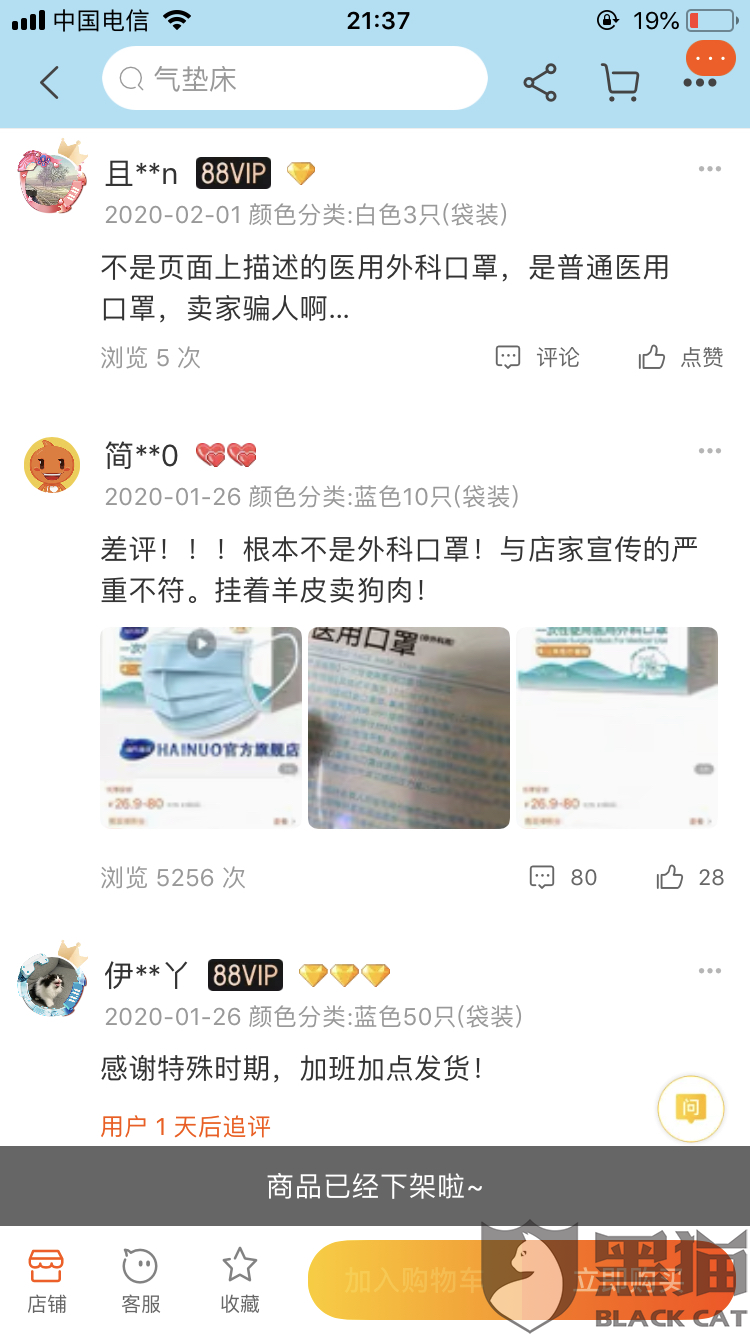Tap the floating 问 ask button
The image size is (750, 1334).
[x=690, y=1108]
